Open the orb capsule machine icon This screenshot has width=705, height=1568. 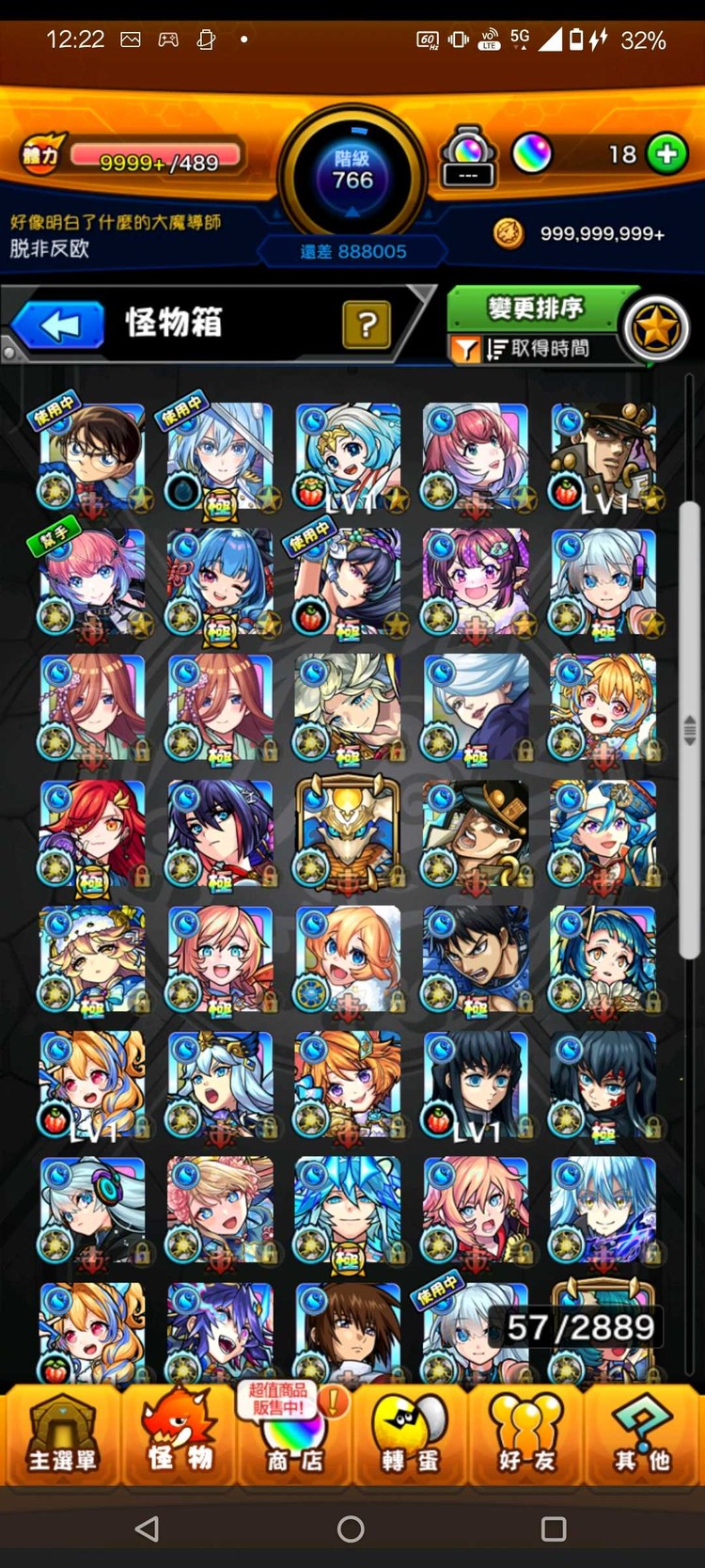(468, 155)
